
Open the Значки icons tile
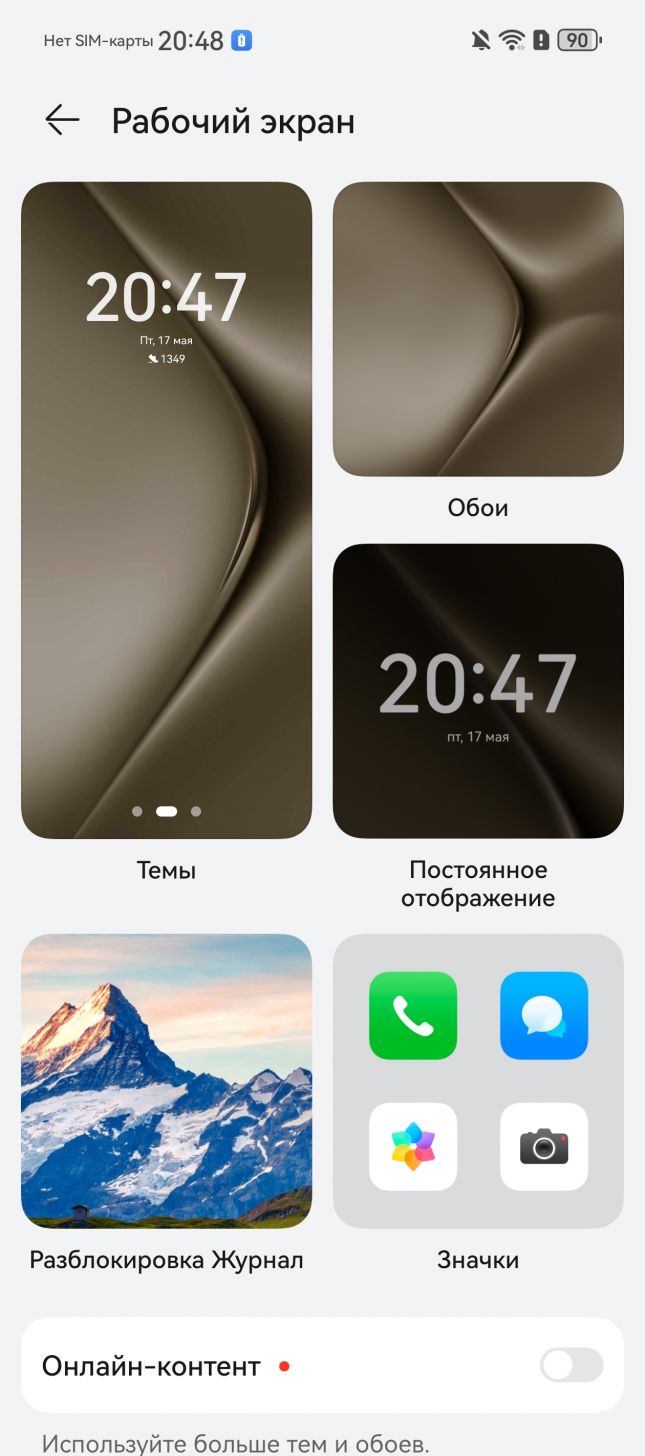(x=478, y=1081)
